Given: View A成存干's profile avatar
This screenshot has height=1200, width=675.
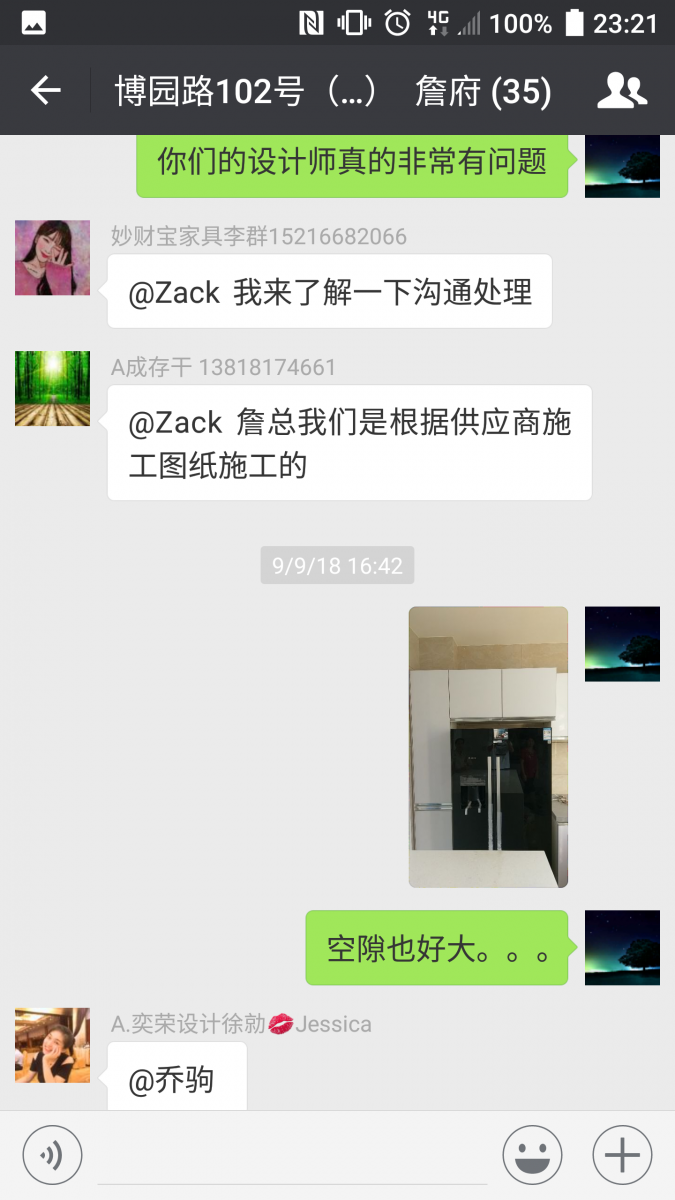Looking at the screenshot, I should (x=52, y=389).
